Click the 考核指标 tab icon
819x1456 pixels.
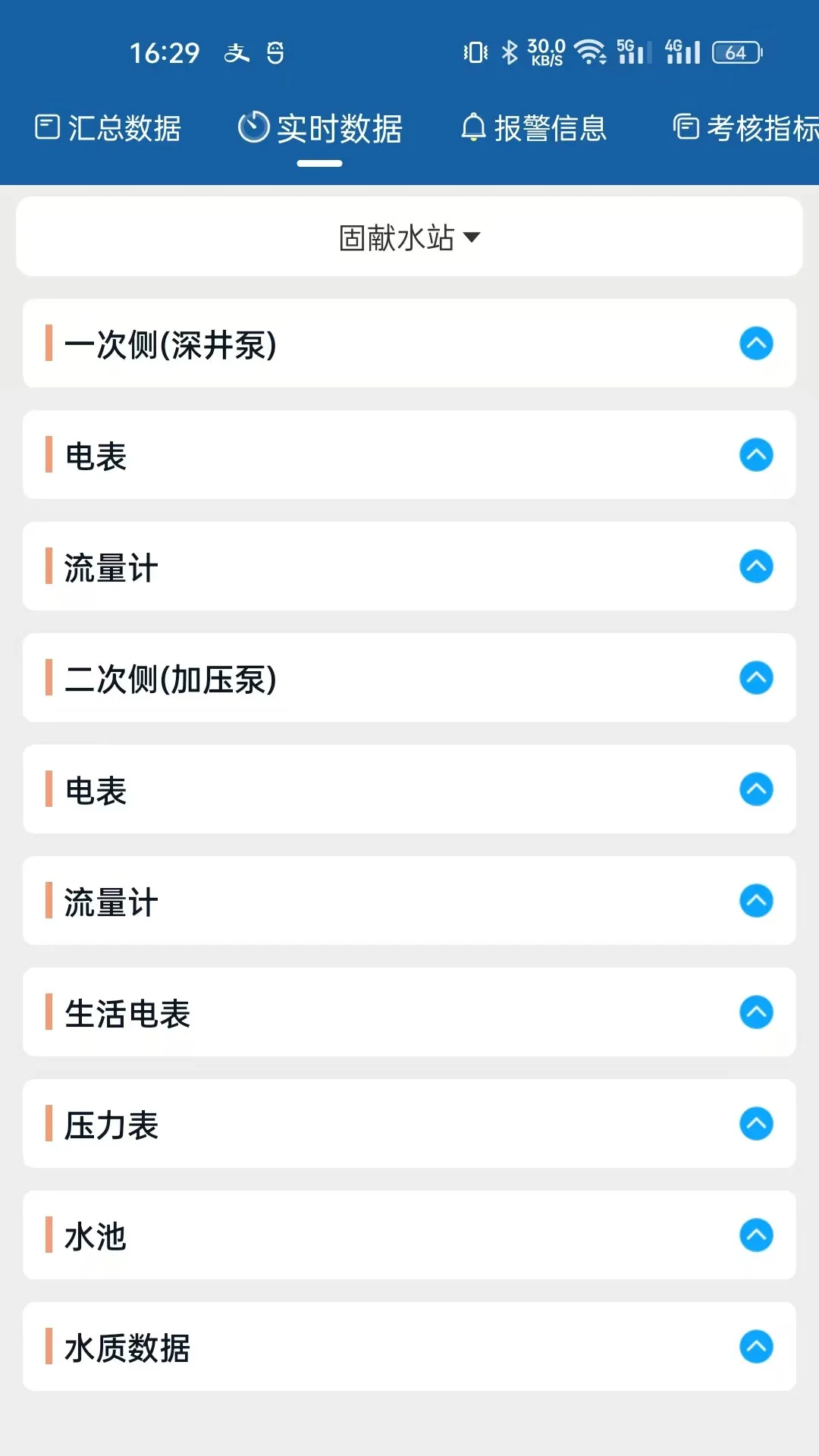click(685, 128)
